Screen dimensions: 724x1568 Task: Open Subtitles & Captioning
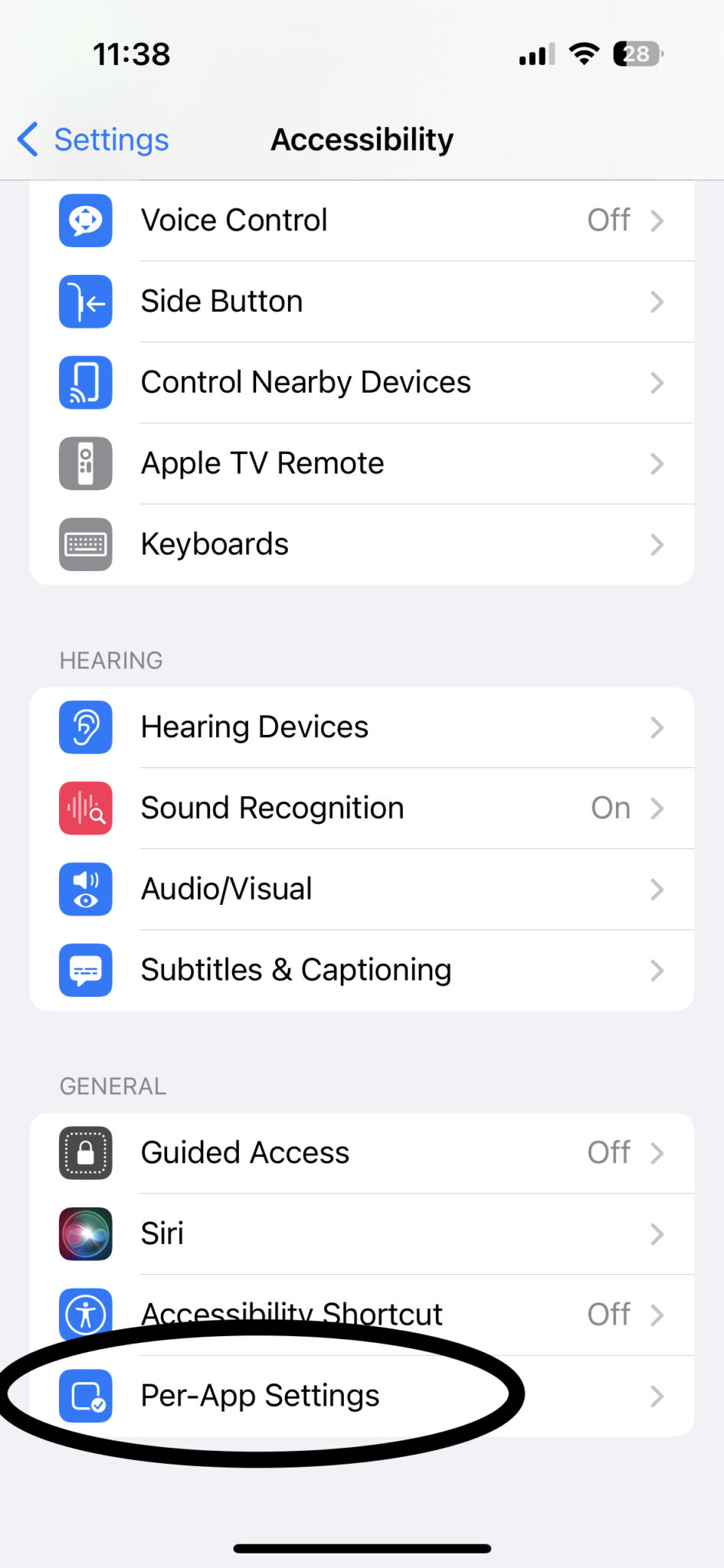tap(362, 970)
